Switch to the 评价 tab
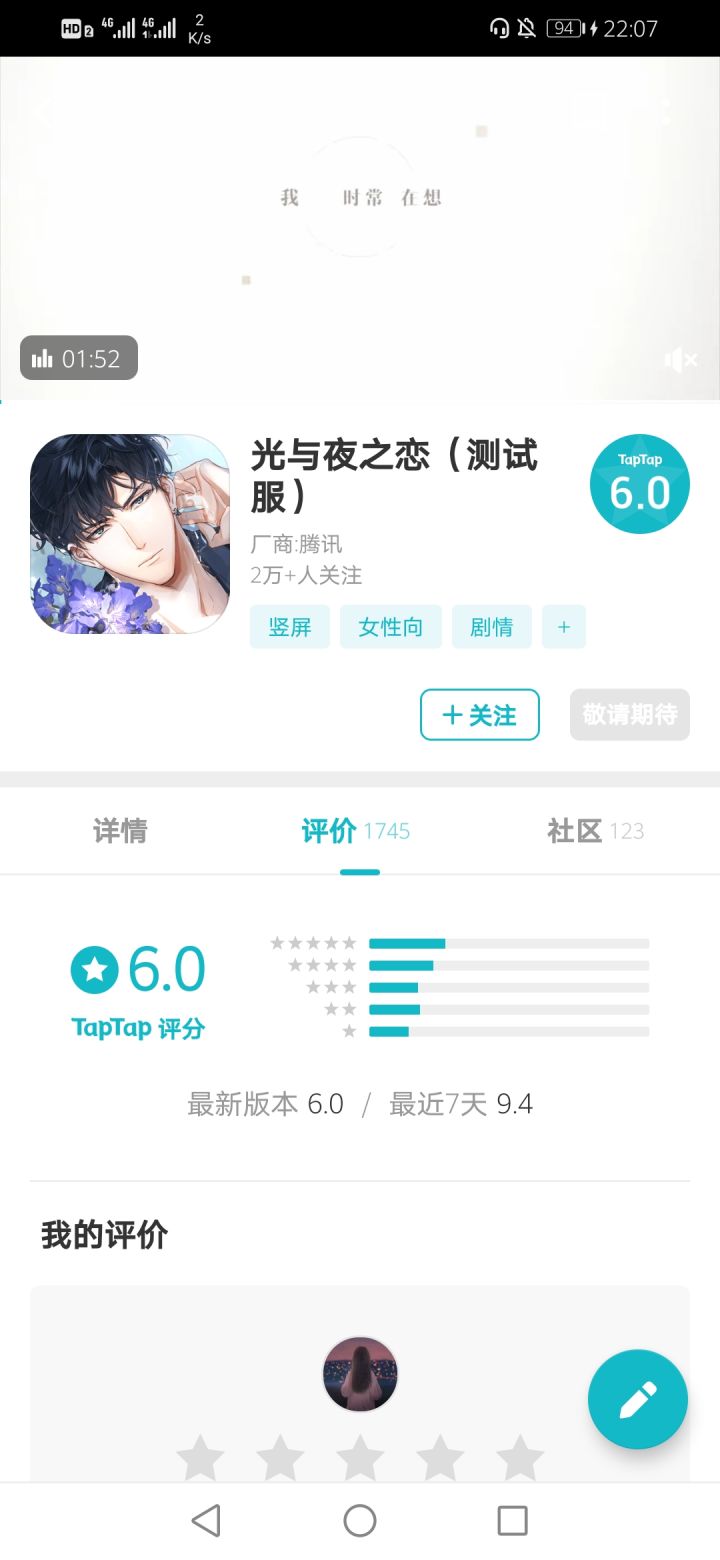 pyautogui.click(x=356, y=831)
